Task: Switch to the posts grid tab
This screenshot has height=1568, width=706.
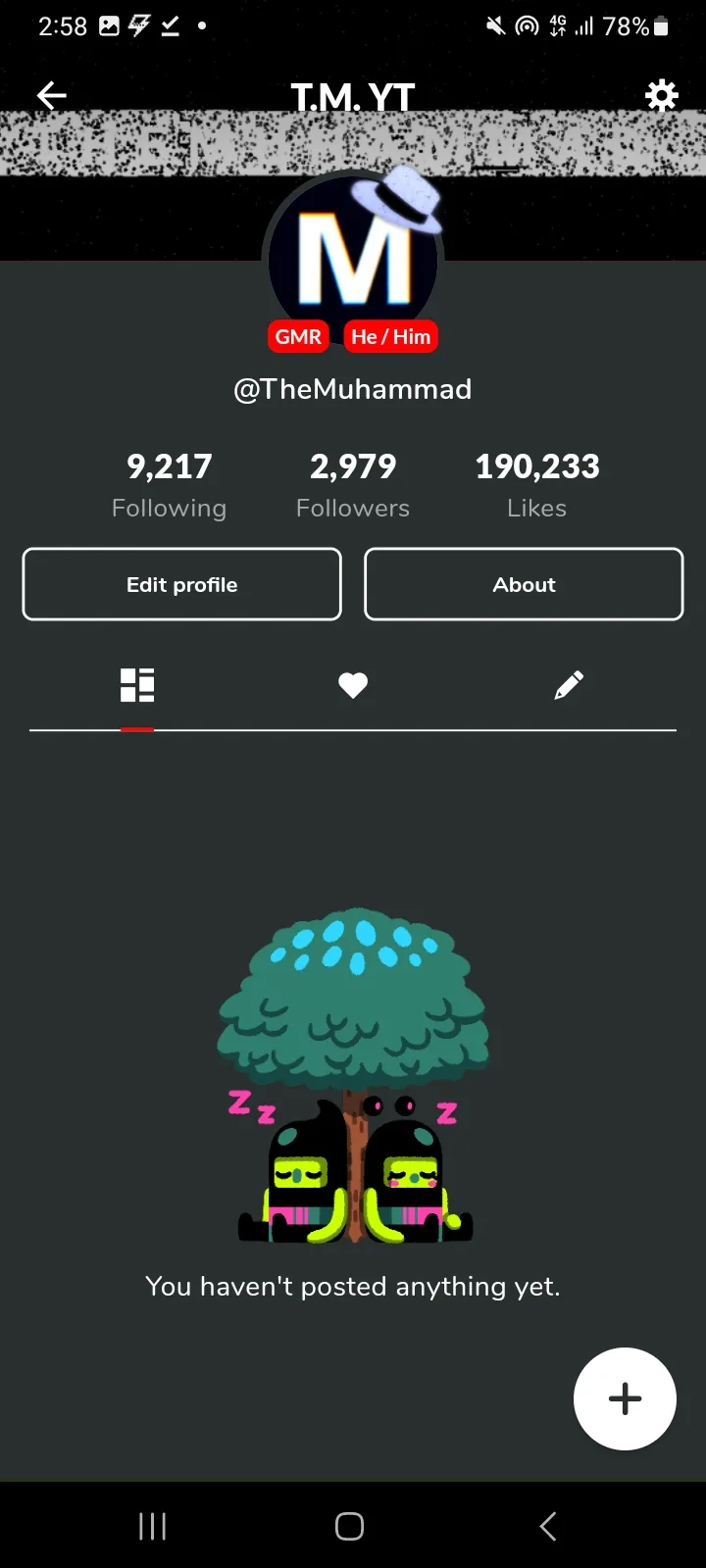Action: (137, 685)
